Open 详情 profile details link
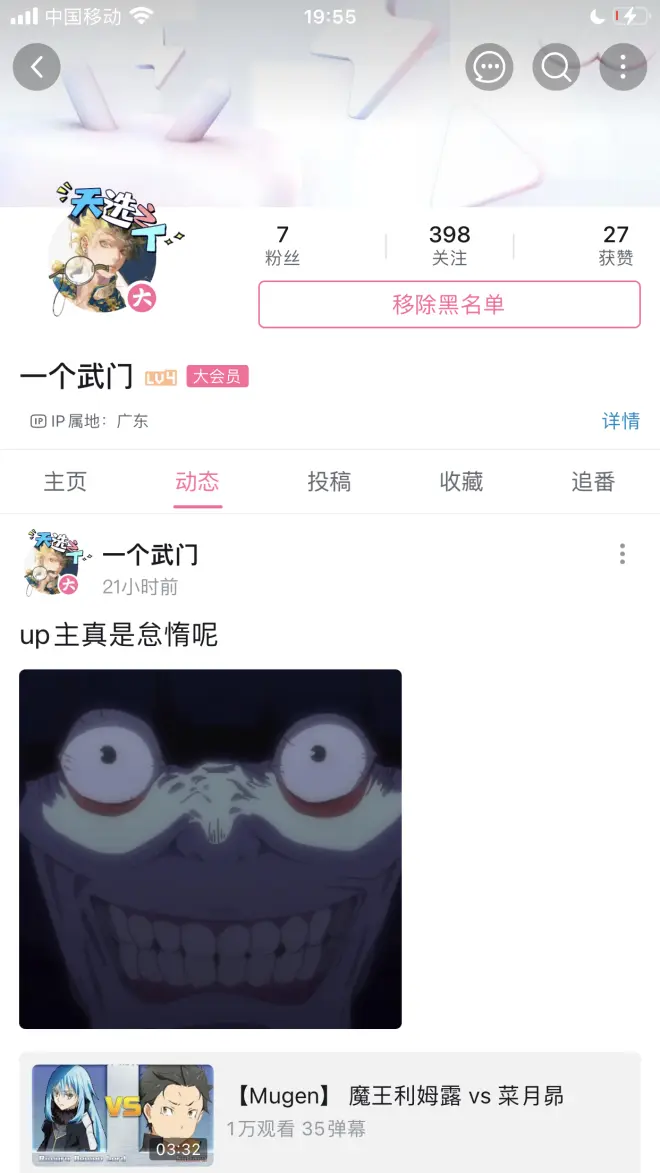The height and width of the screenshot is (1173, 660). pos(620,421)
